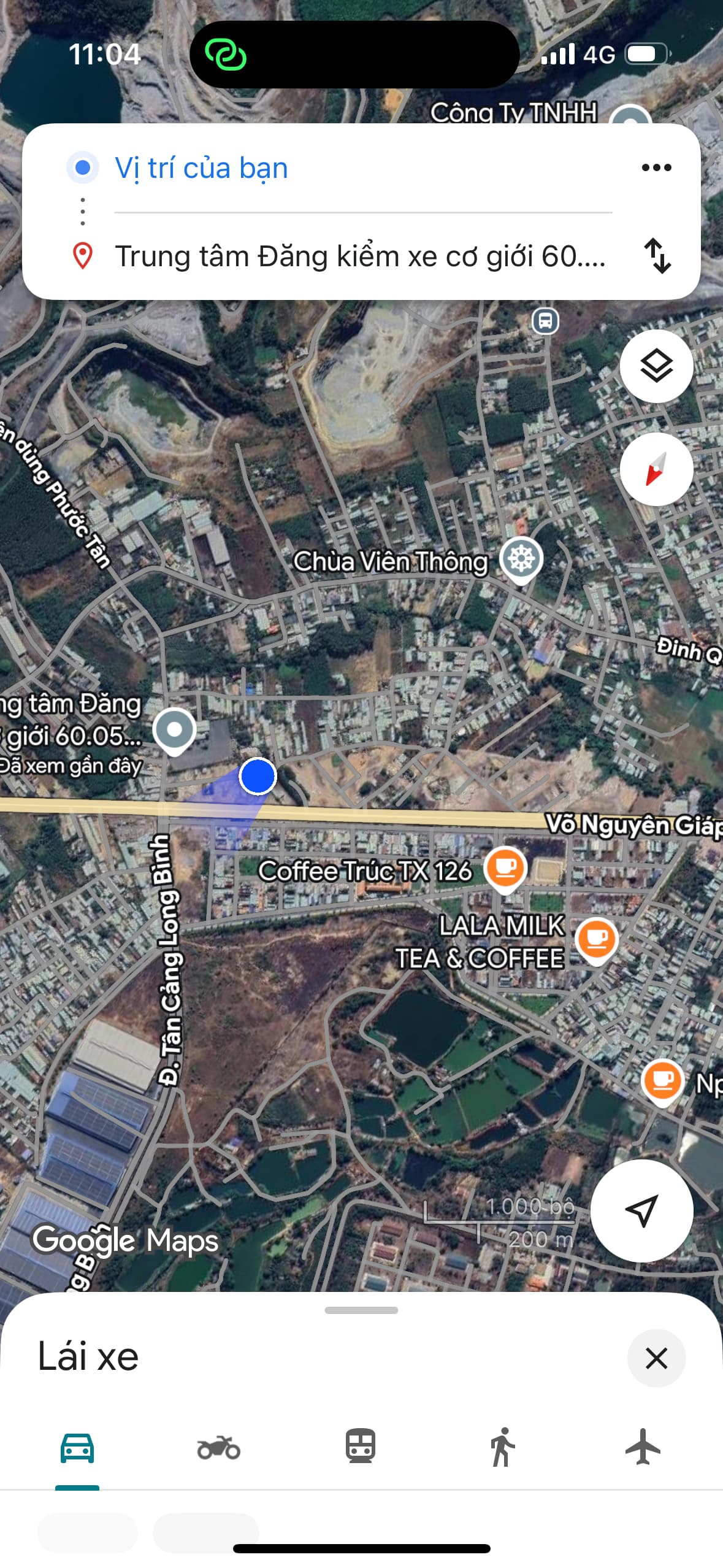This screenshot has height=1568, width=723.
Task: Switch to walking directions
Action: pos(502,1447)
